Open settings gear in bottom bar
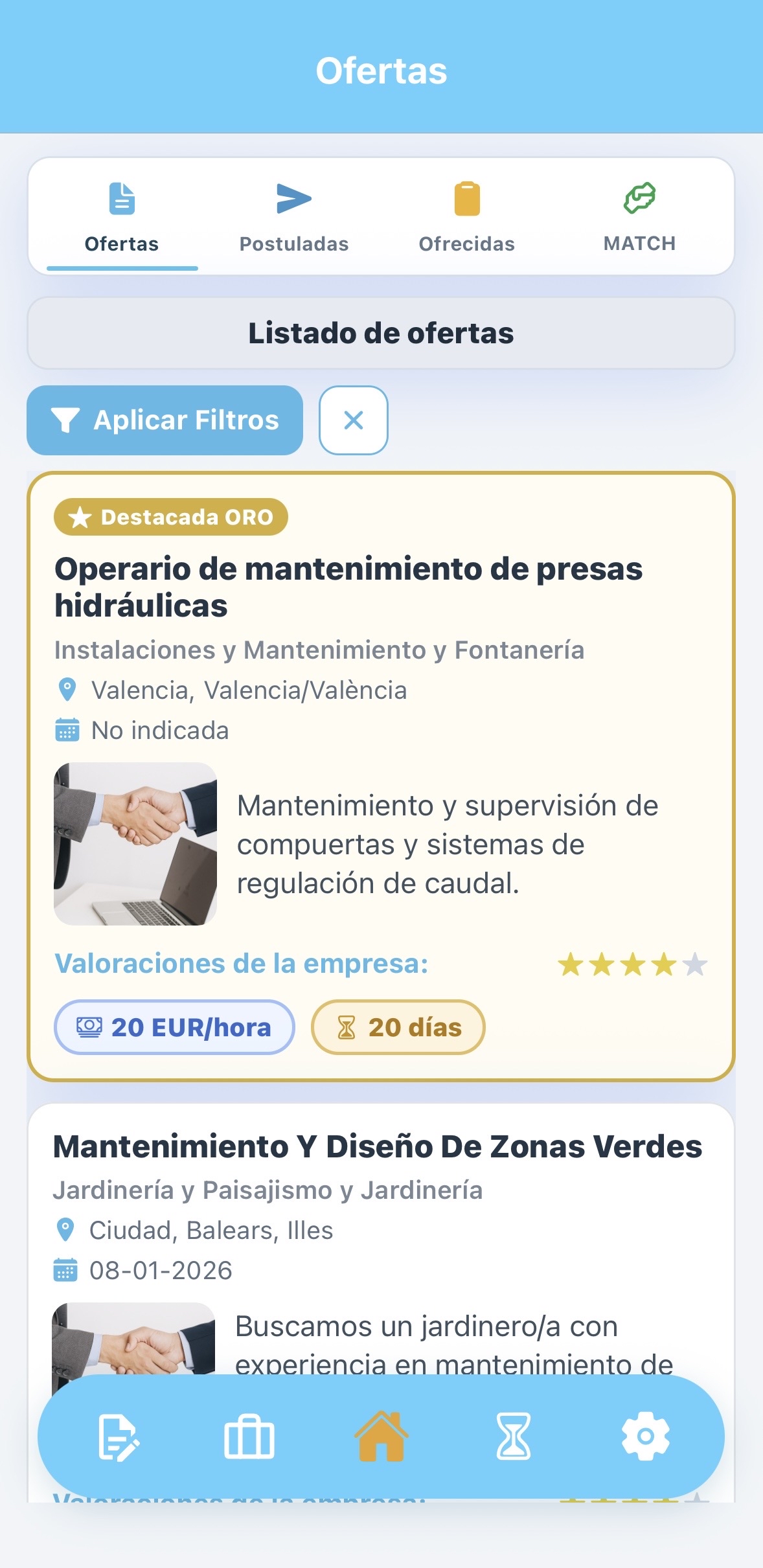763x1568 pixels. point(646,1437)
